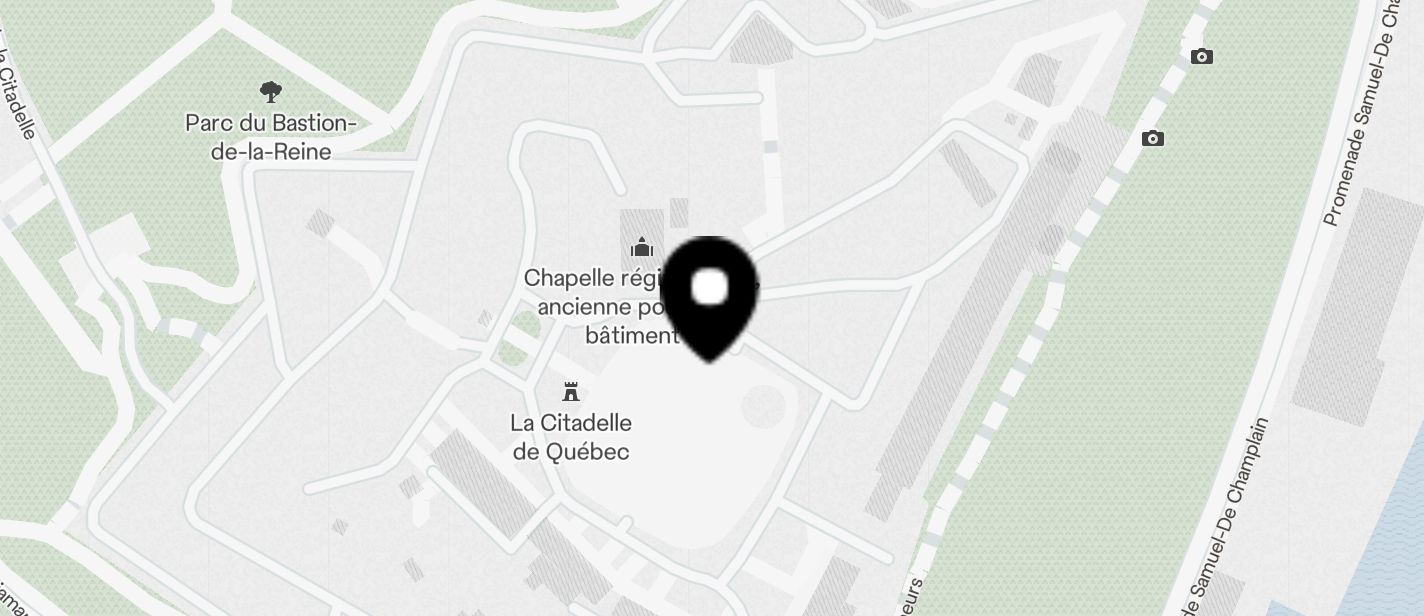Open La Citadelle de Québec place marker
1424x616 pixels.
[x=571, y=392]
